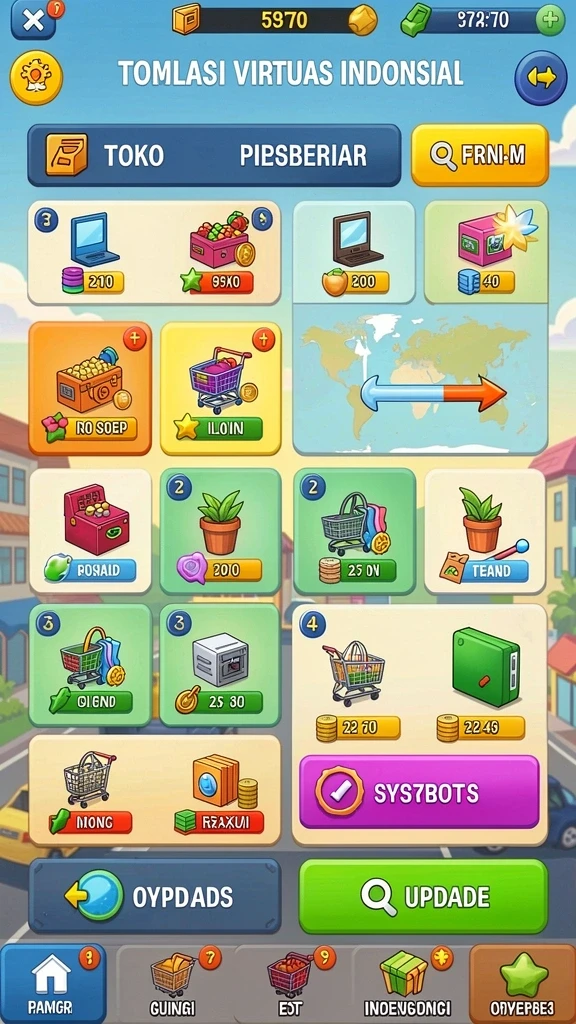Image resolution: width=576 pixels, height=1024 pixels.
Task: Open the RO SOEP treasure chest card
Action: point(90,388)
